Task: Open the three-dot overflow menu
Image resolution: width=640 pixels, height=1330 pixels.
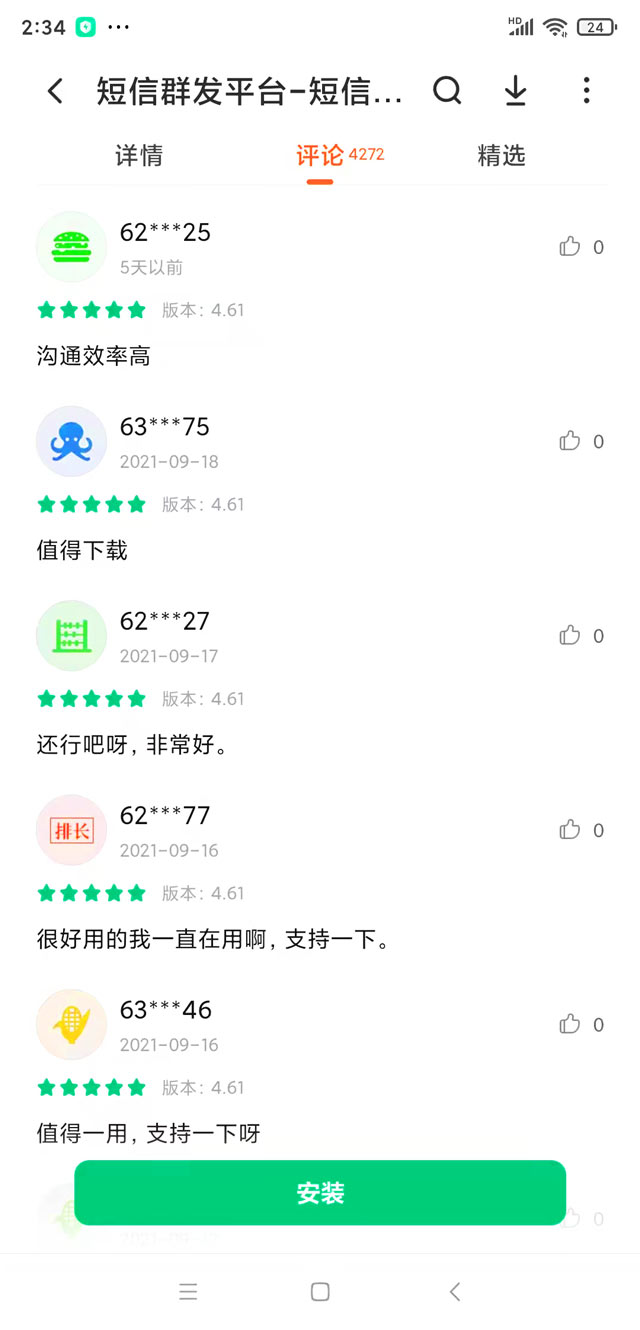Action: coord(586,91)
